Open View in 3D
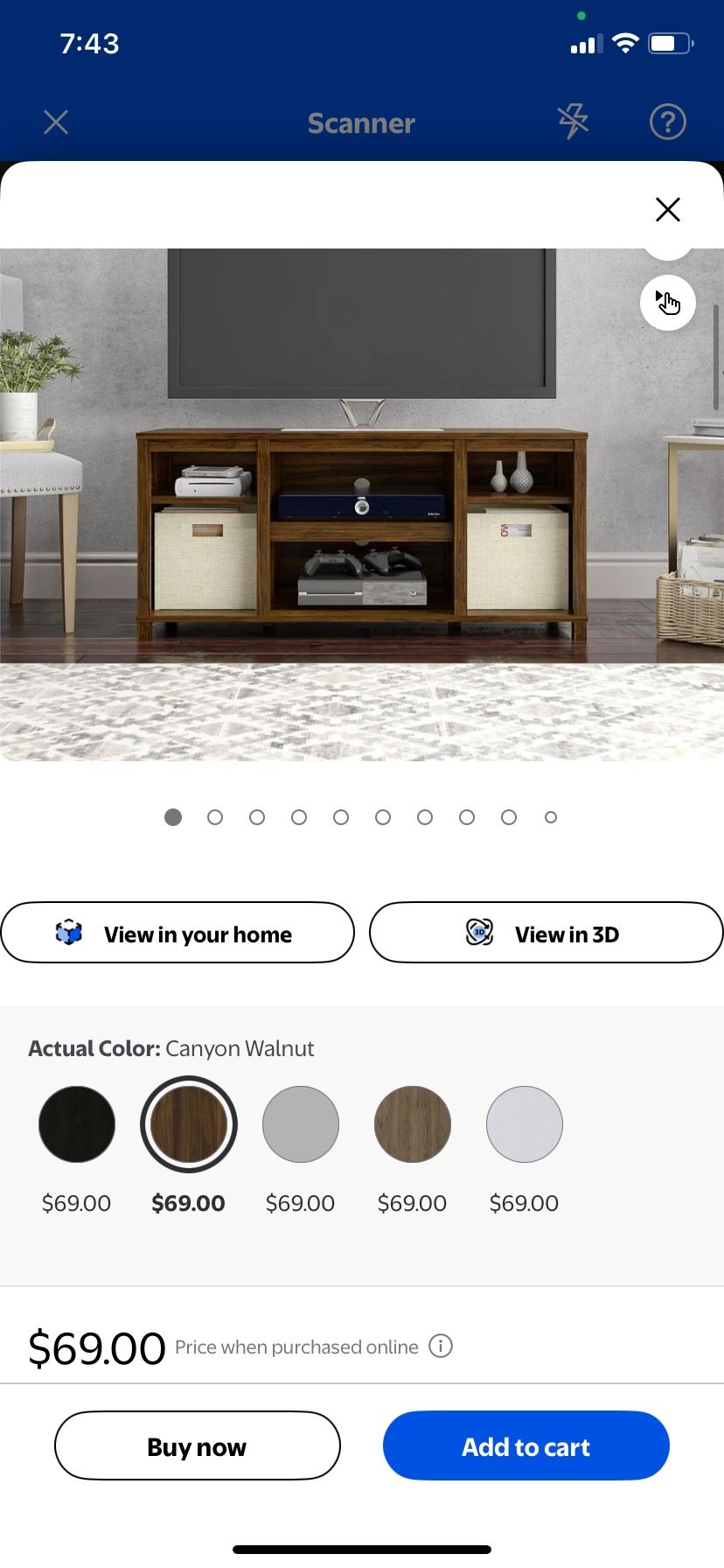This screenshot has height=1568, width=724. click(x=546, y=934)
